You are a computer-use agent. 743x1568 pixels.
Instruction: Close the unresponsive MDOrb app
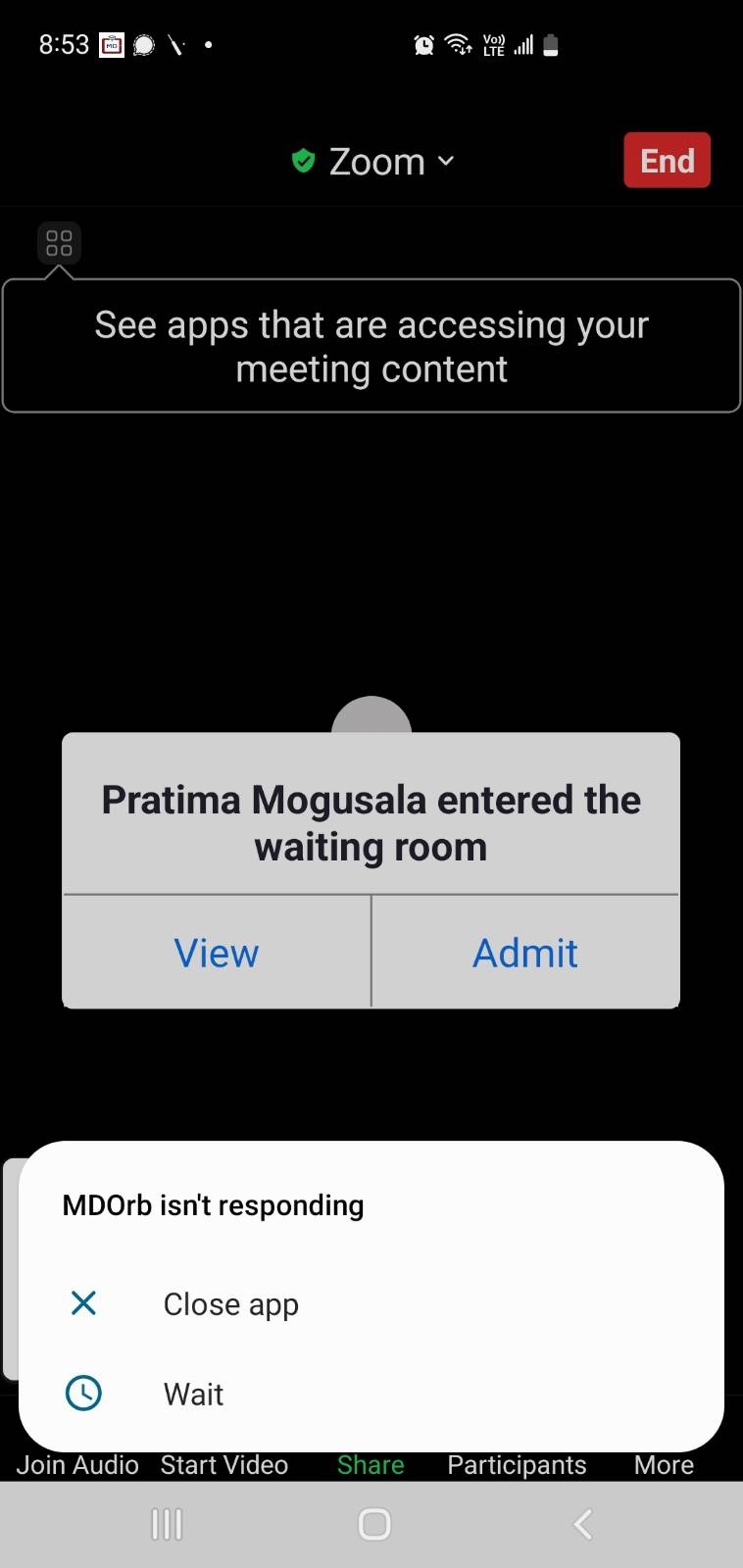230,1304
